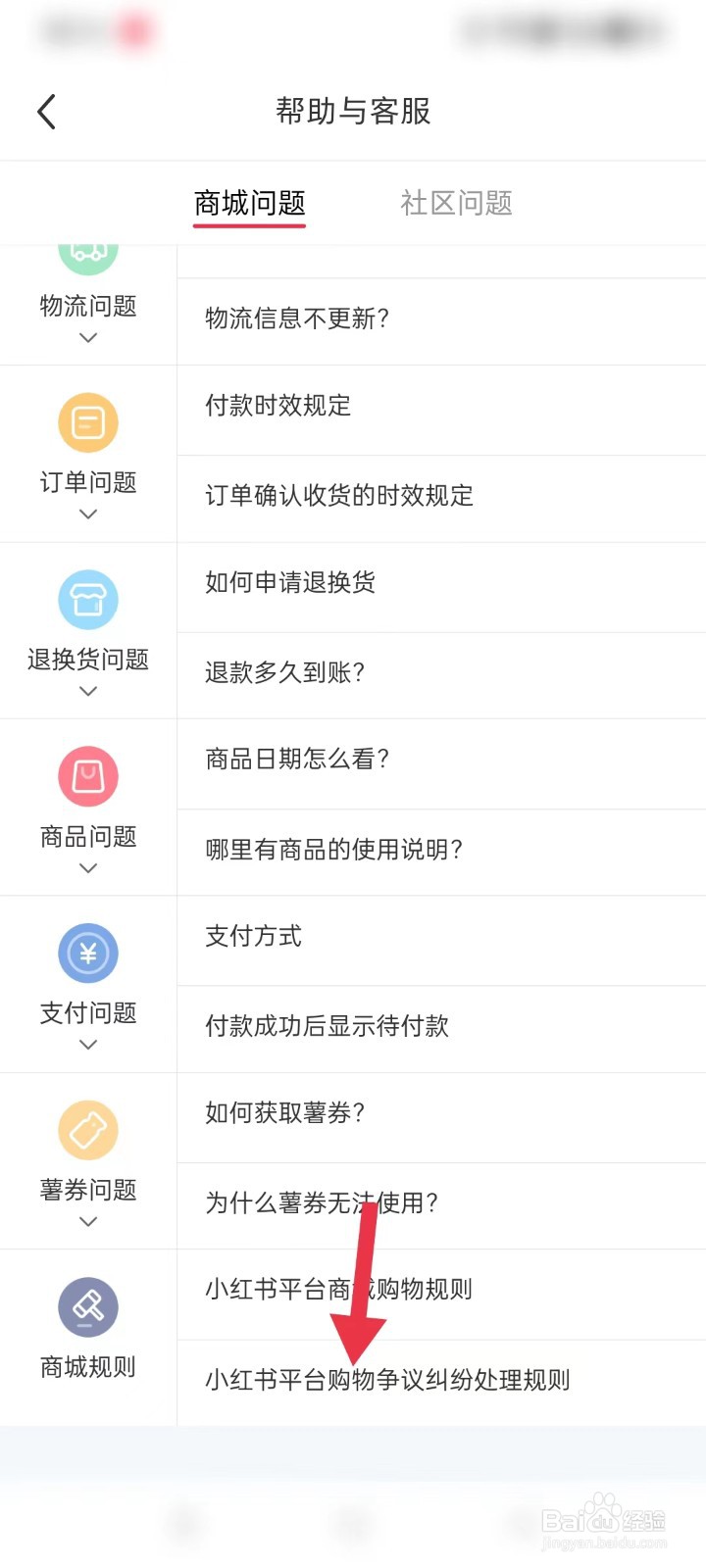The image size is (706, 1568).
Task: Open 如何申请退换货 article
Action: point(441,584)
